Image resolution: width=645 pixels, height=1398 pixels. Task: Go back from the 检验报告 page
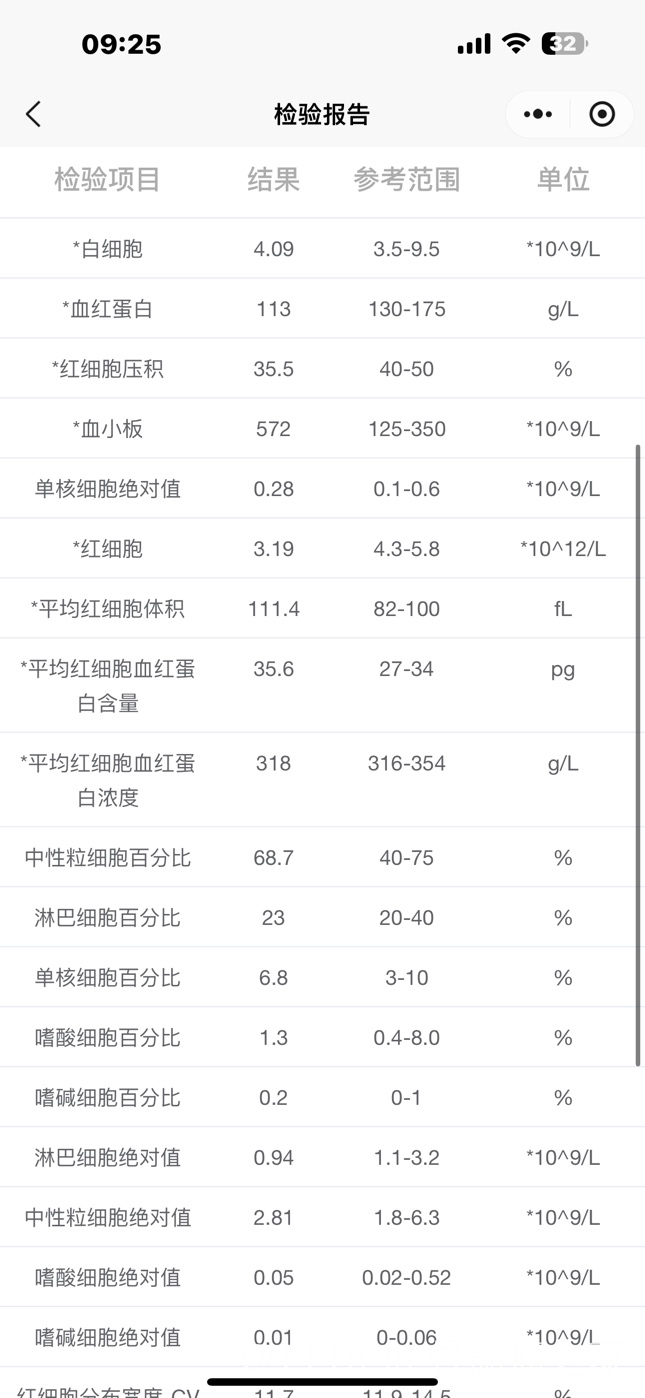(33, 114)
